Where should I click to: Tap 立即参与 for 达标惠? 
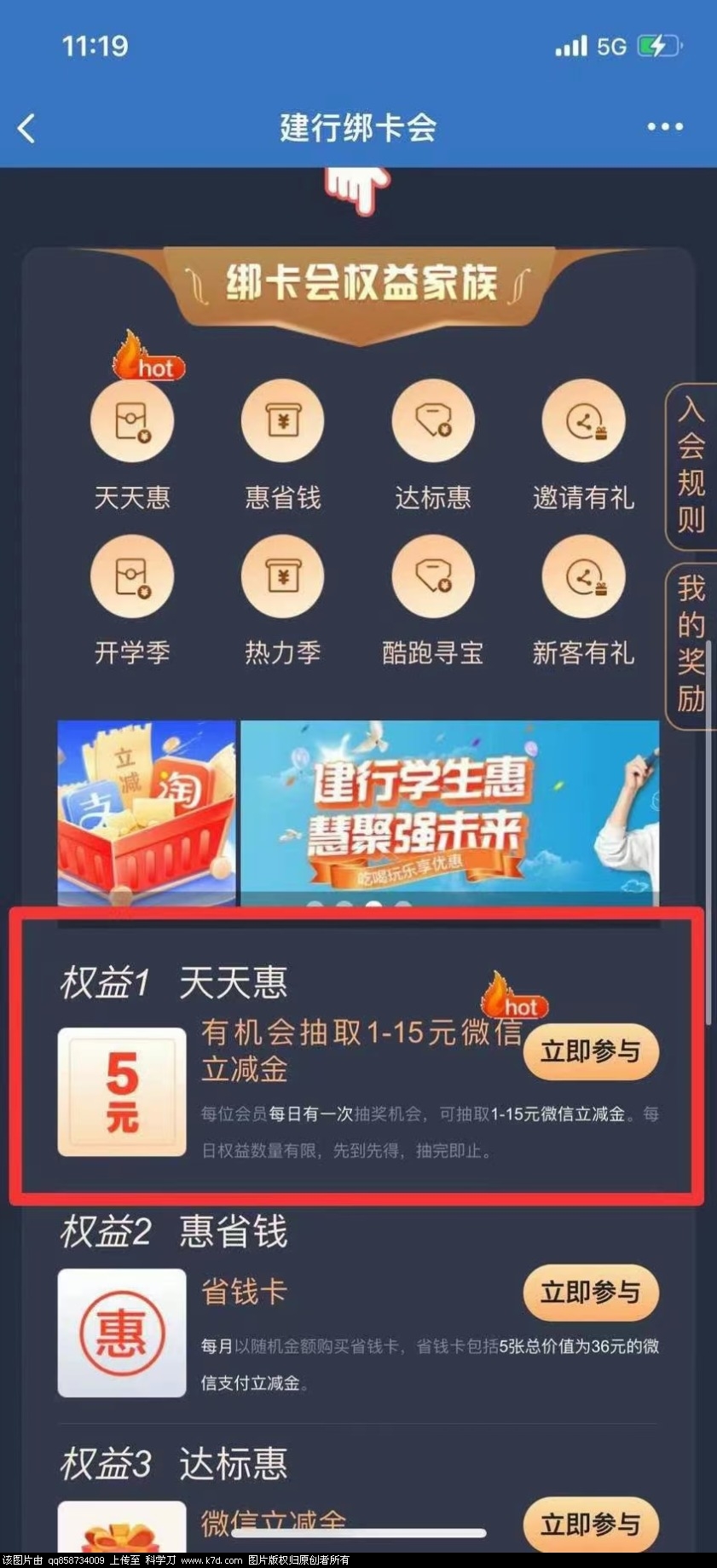point(591,1524)
